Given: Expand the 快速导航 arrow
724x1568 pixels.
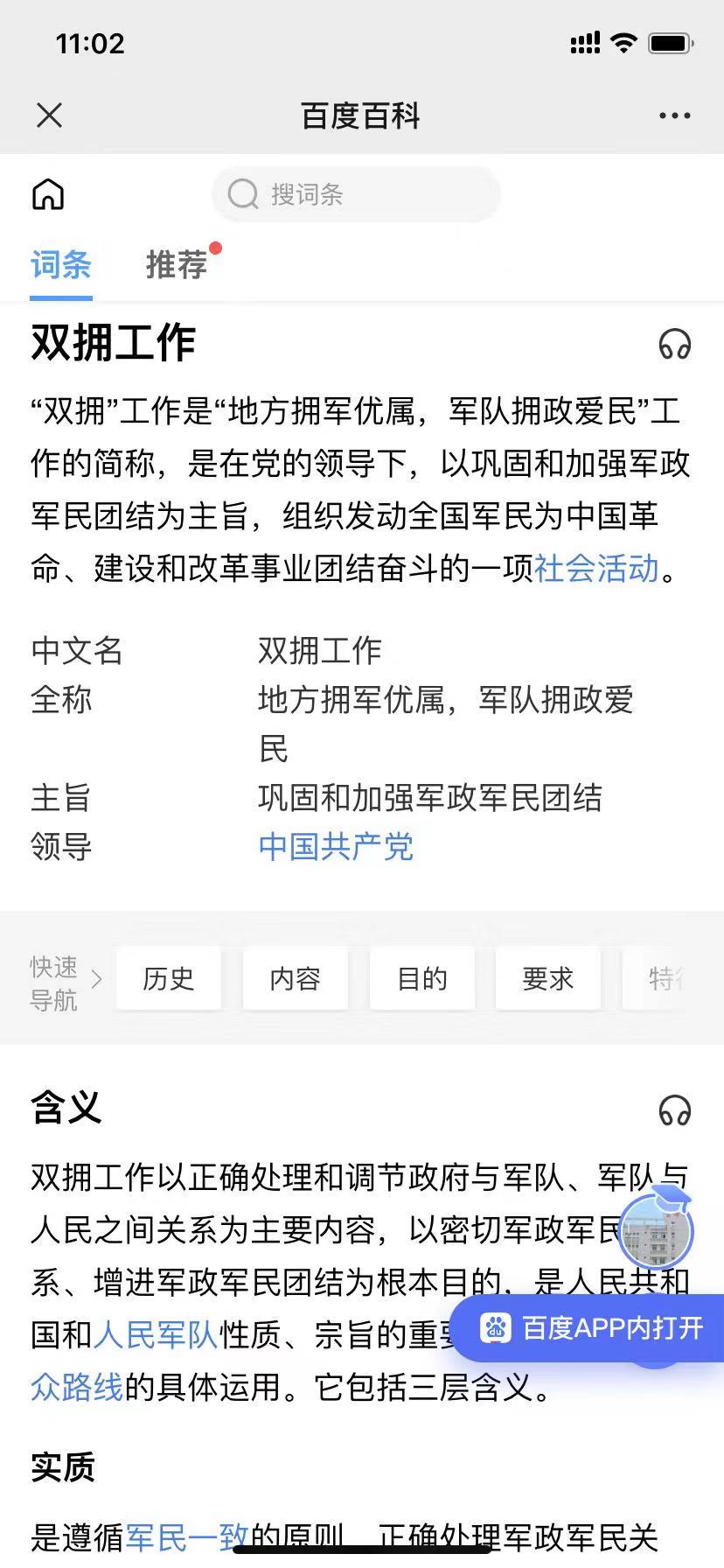Looking at the screenshot, I should [x=97, y=979].
